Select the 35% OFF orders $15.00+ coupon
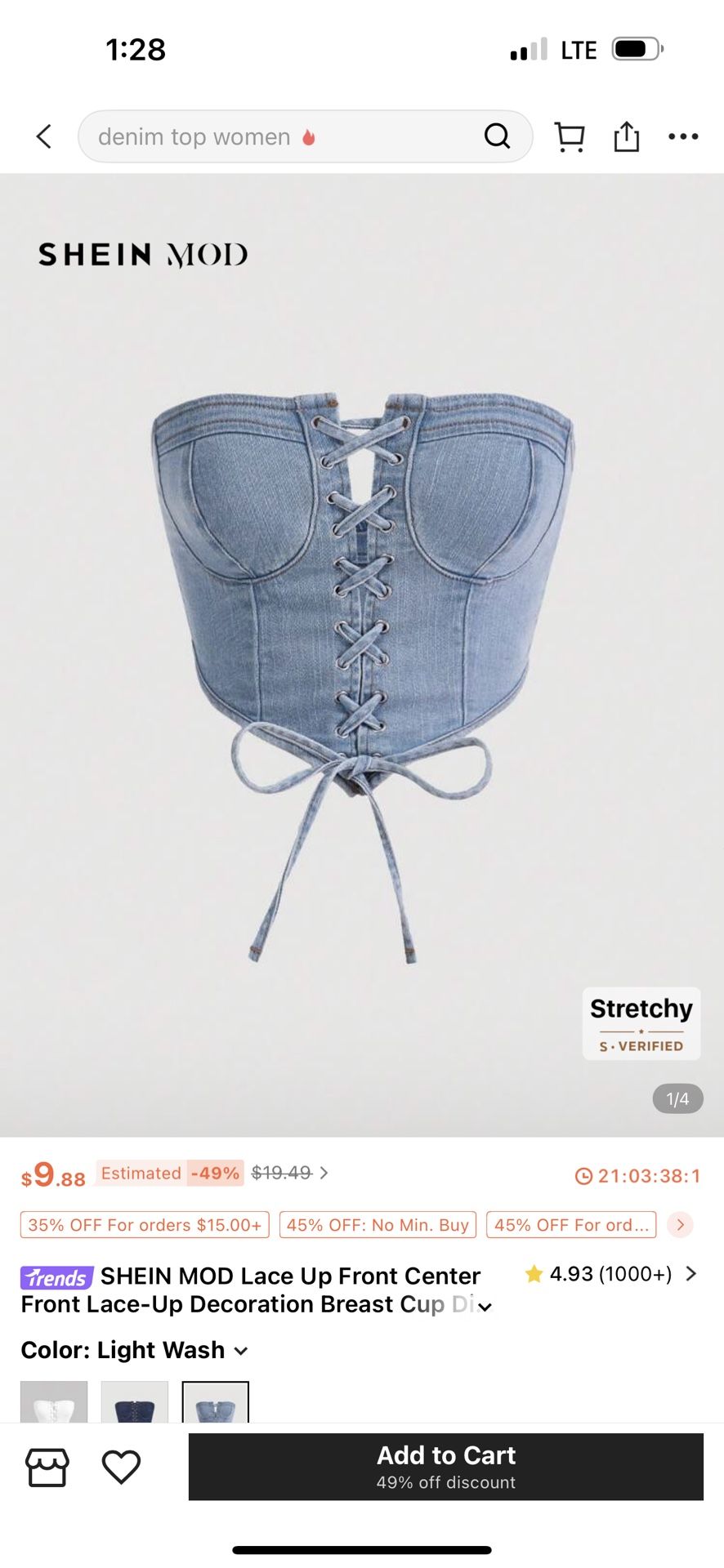The height and width of the screenshot is (1568, 724). 145,1225
